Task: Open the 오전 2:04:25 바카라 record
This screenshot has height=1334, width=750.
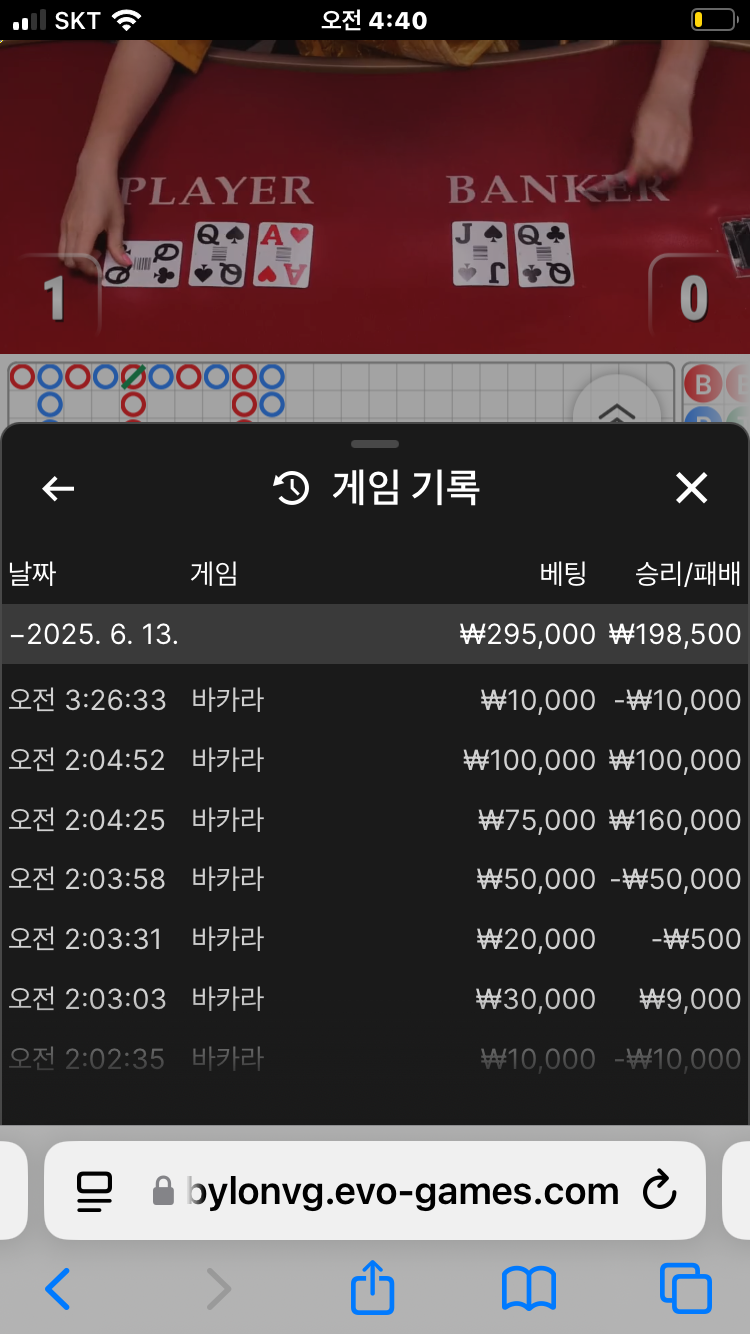Action: click(x=375, y=820)
